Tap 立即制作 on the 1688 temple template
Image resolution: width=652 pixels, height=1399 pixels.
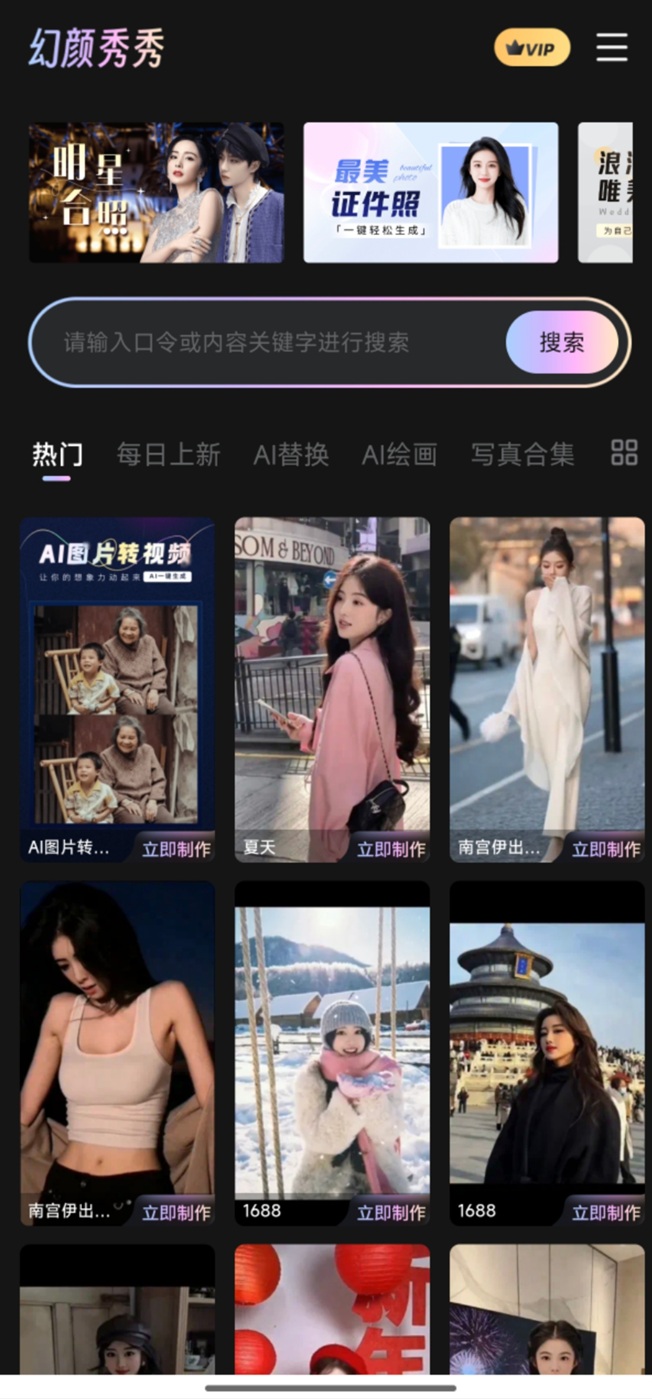[607, 1212]
